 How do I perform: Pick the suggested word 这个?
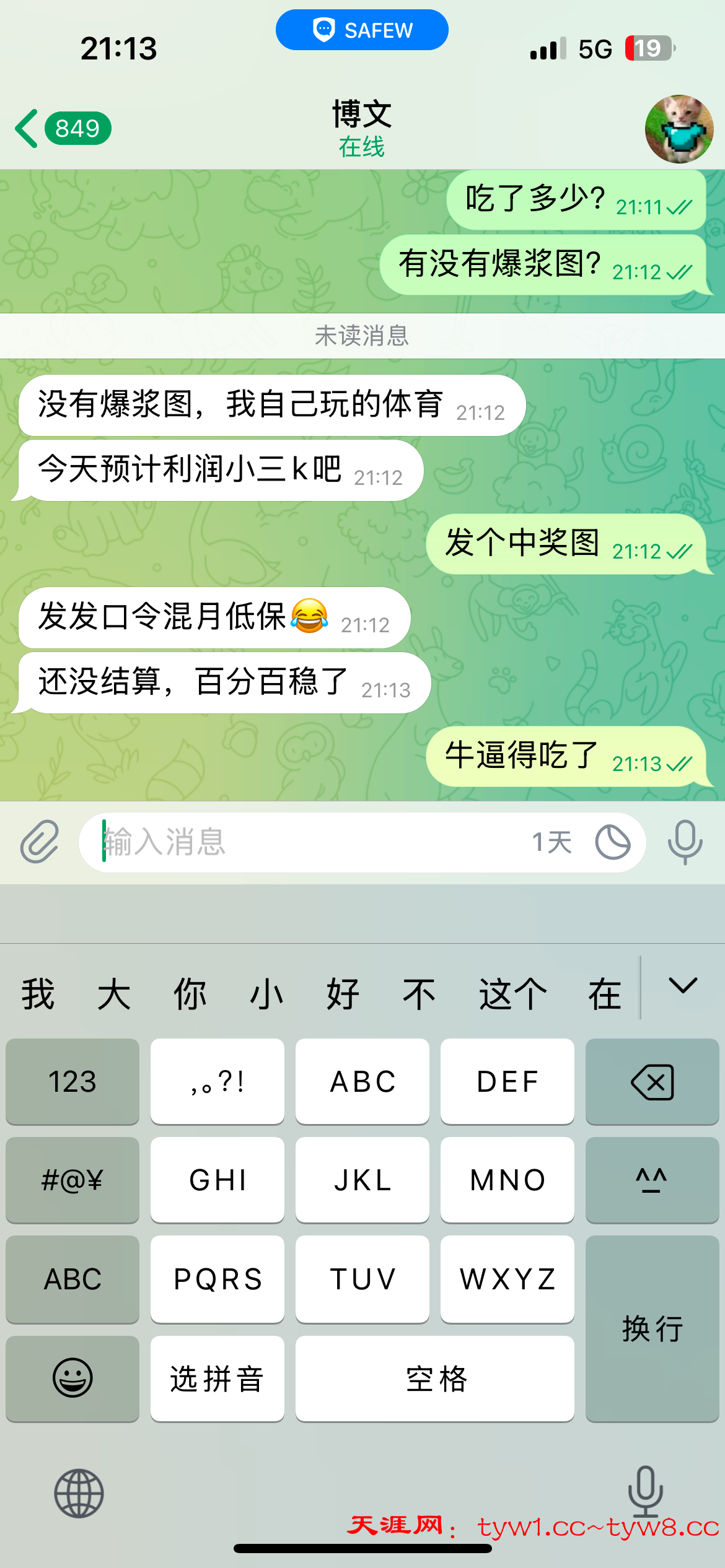coord(512,995)
